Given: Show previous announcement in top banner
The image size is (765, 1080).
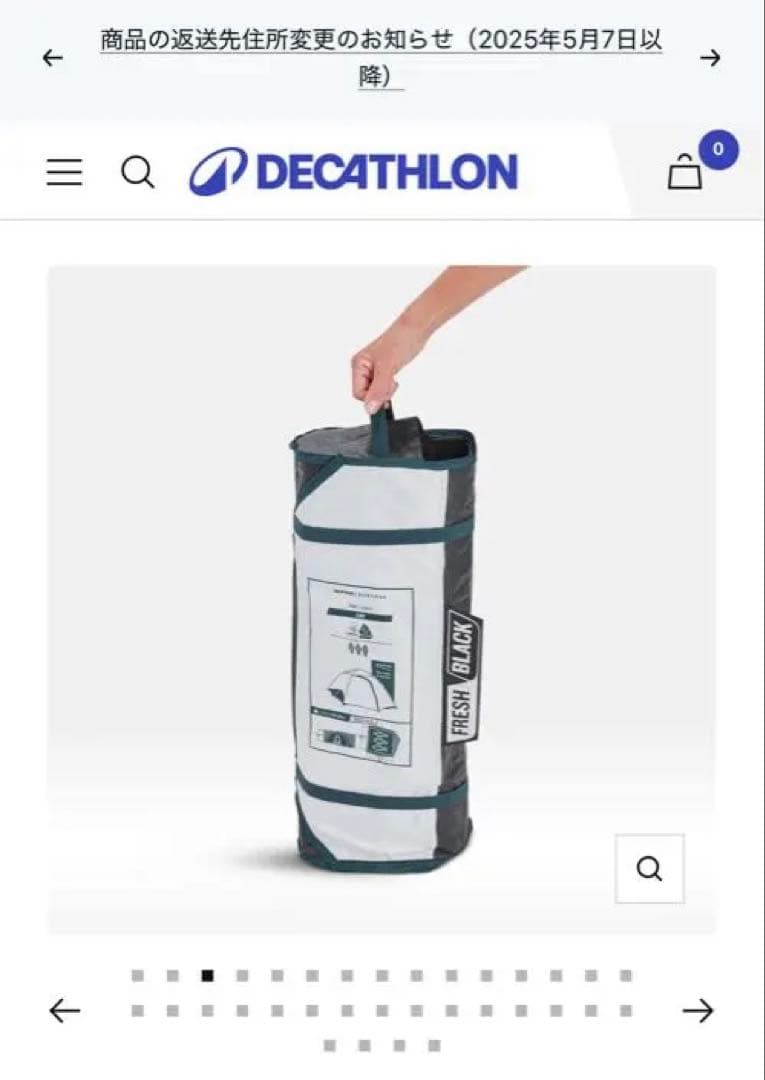Looking at the screenshot, I should pyautogui.click(x=53, y=58).
